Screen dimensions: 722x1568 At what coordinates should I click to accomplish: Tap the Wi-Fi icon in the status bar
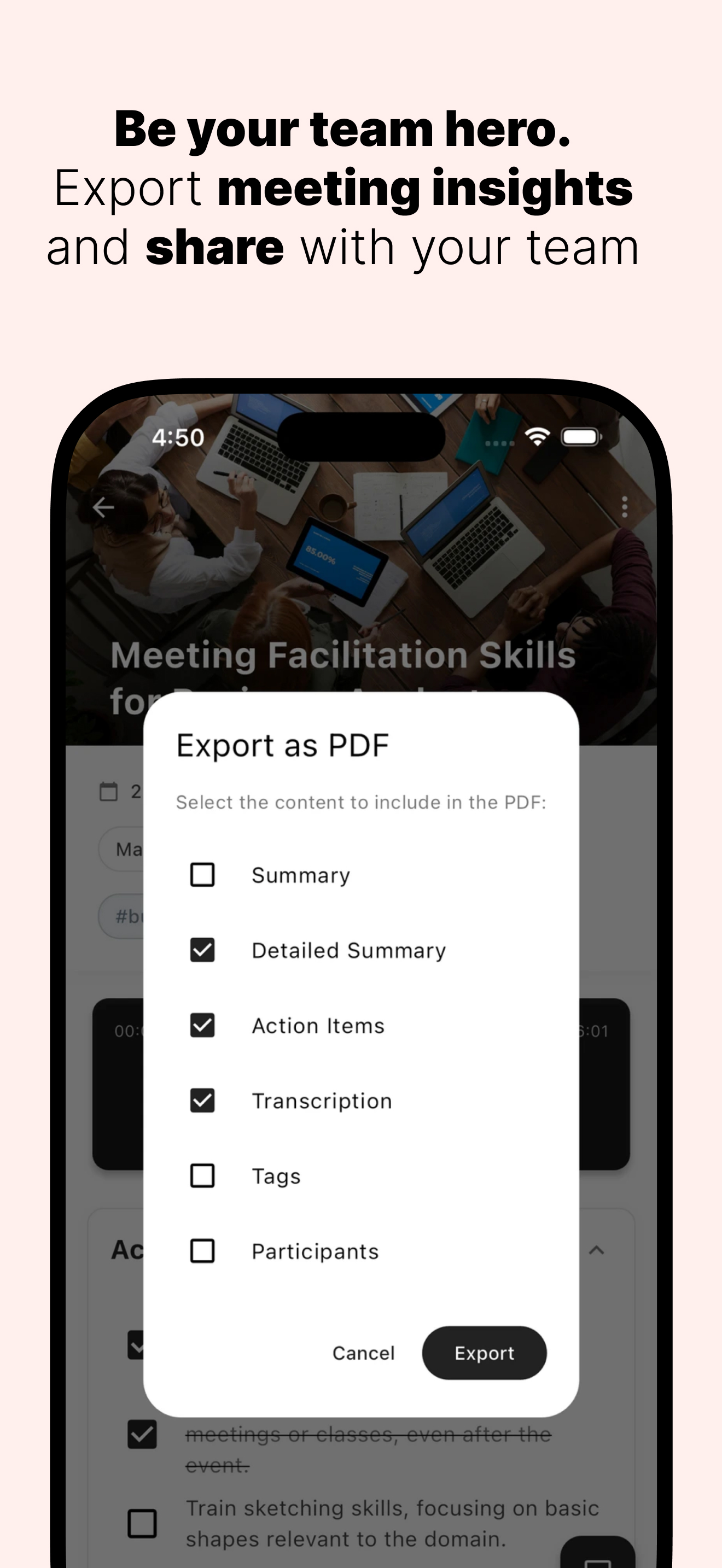click(x=537, y=436)
